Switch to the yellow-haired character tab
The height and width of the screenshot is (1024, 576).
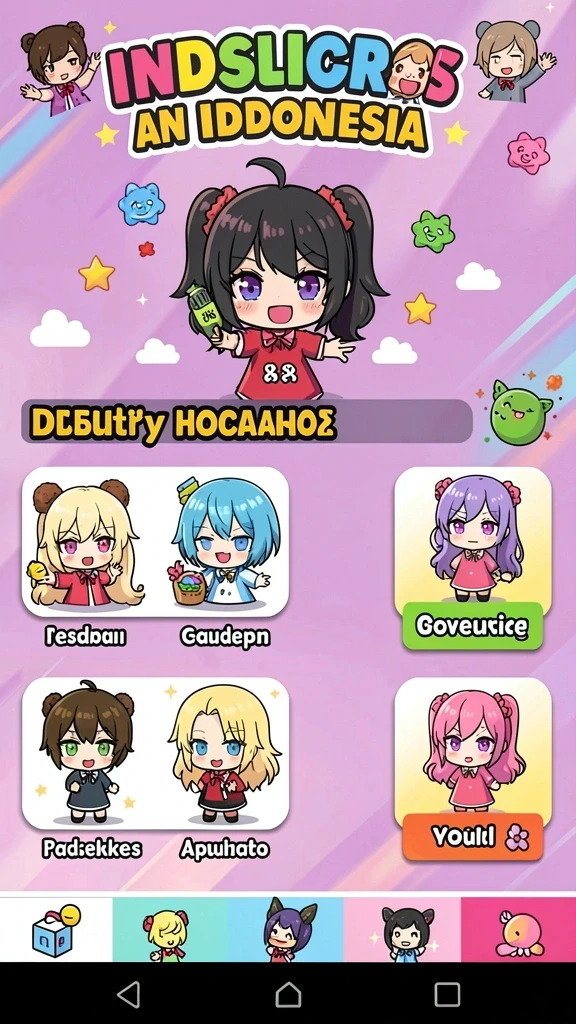point(170,929)
